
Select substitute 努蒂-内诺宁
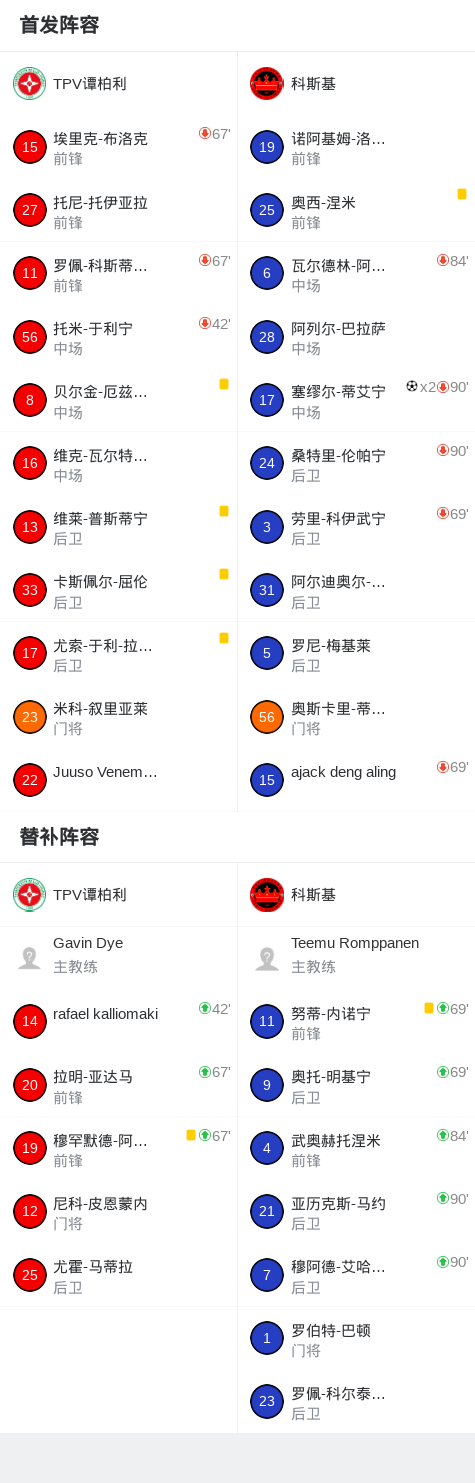(x=356, y=1021)
